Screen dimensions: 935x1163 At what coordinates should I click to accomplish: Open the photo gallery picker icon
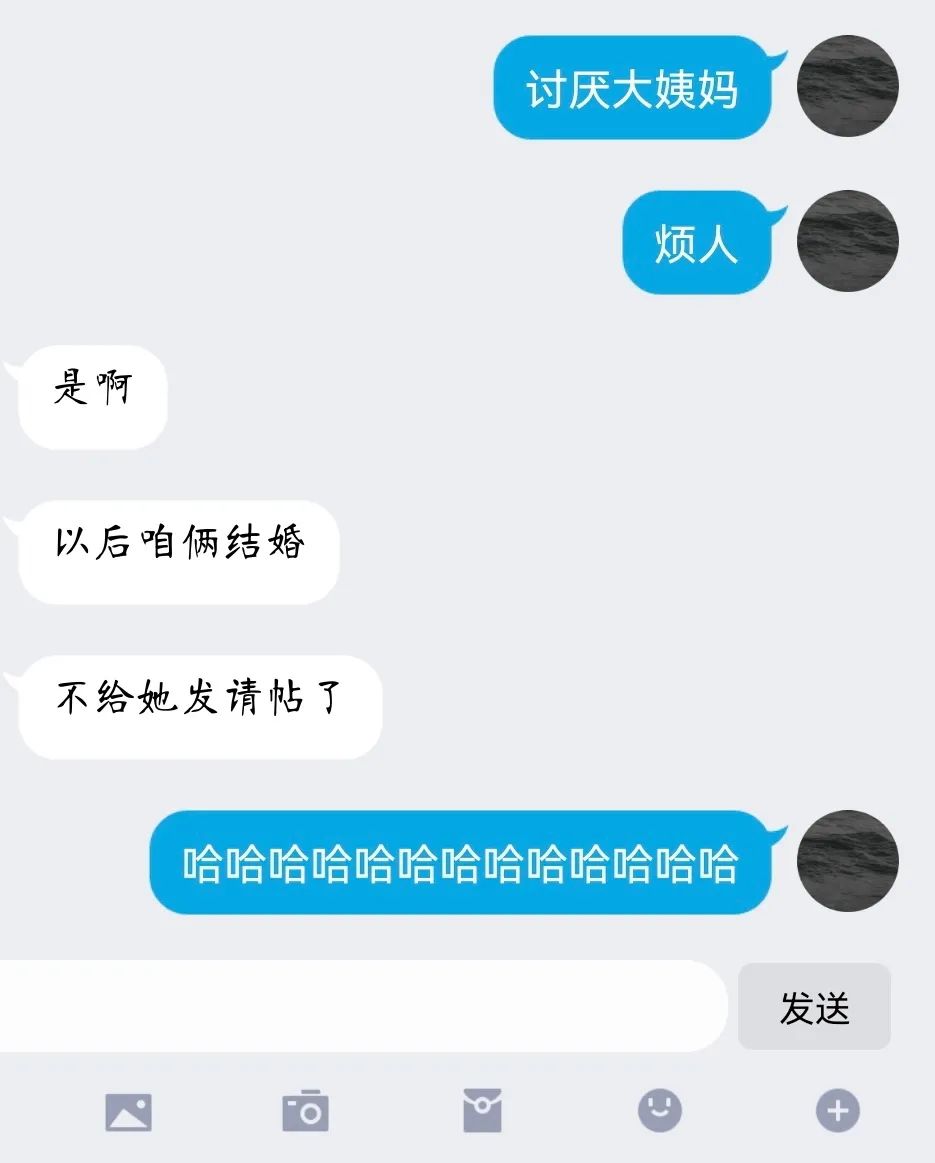(129, 1111)
